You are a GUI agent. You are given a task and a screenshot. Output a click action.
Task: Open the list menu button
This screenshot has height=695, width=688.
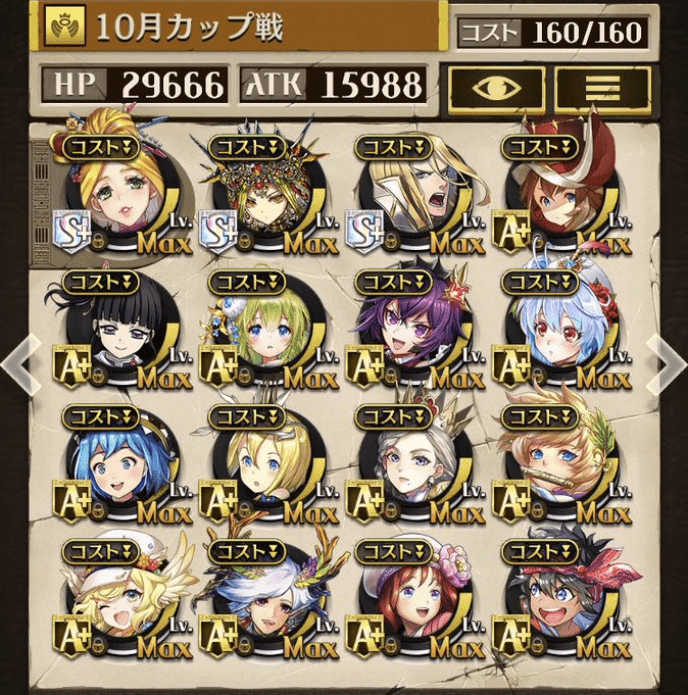[x=602, y=87]
